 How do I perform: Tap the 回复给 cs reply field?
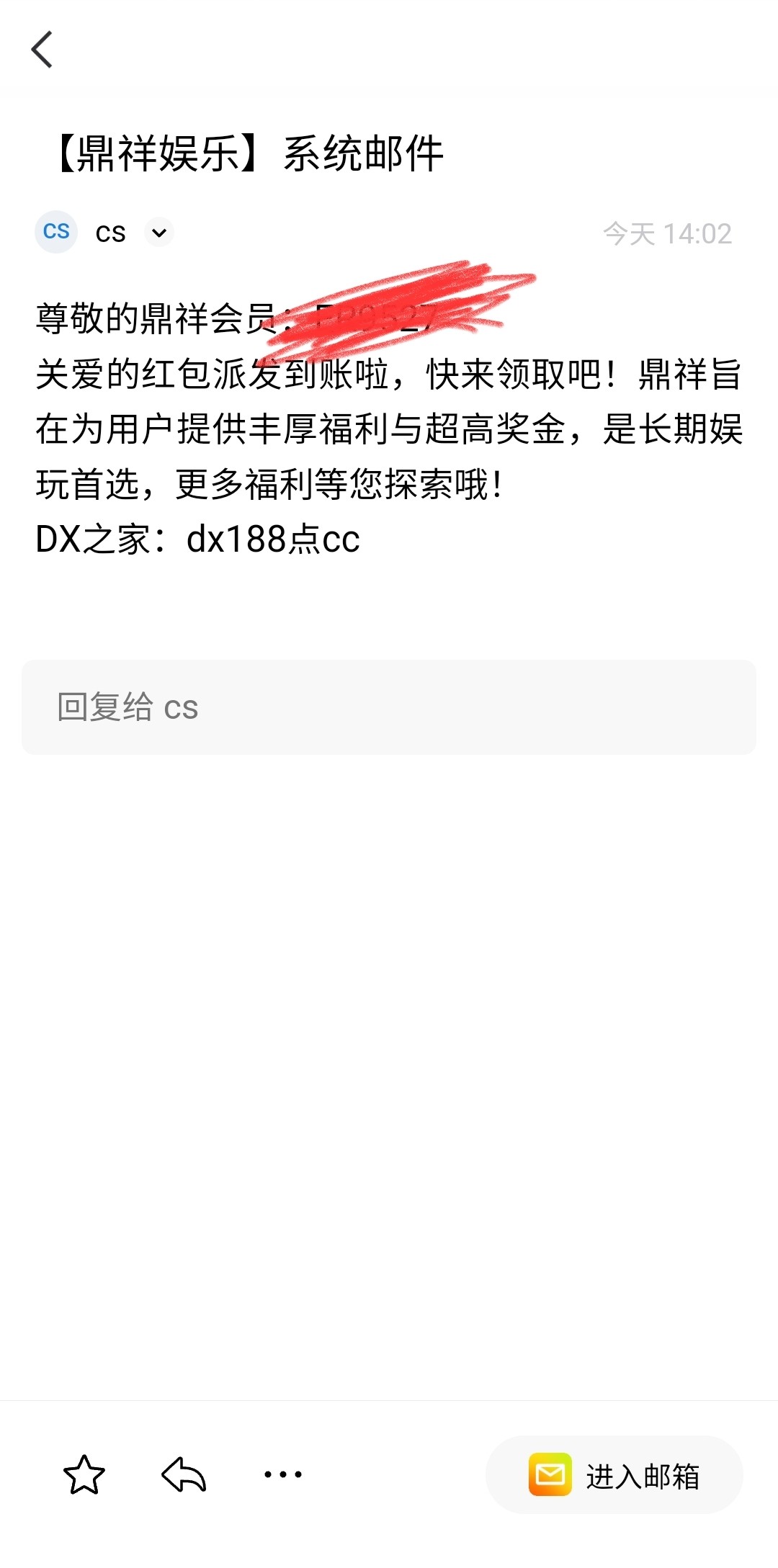389,707
